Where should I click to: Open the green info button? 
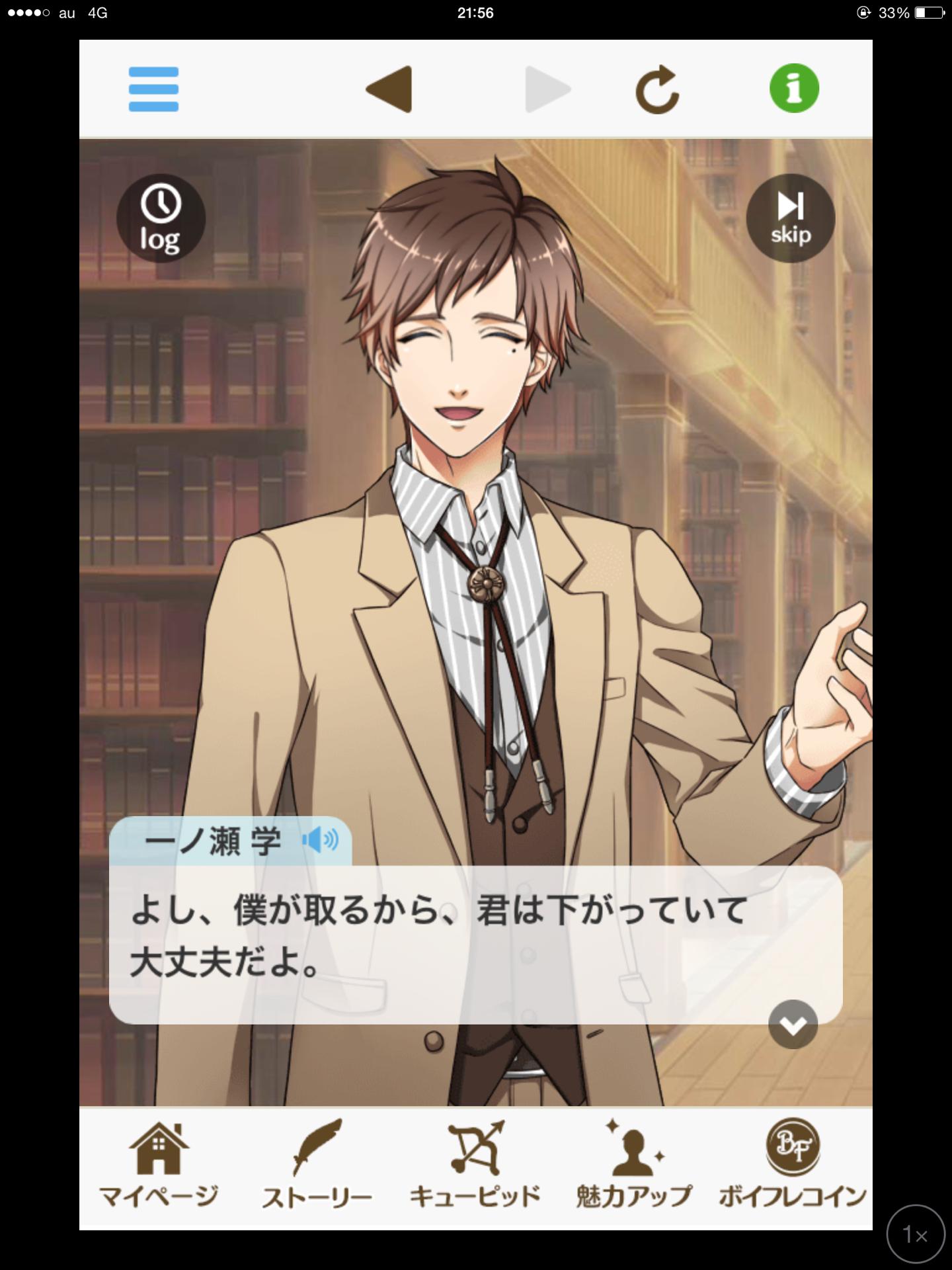click(794, 88)
